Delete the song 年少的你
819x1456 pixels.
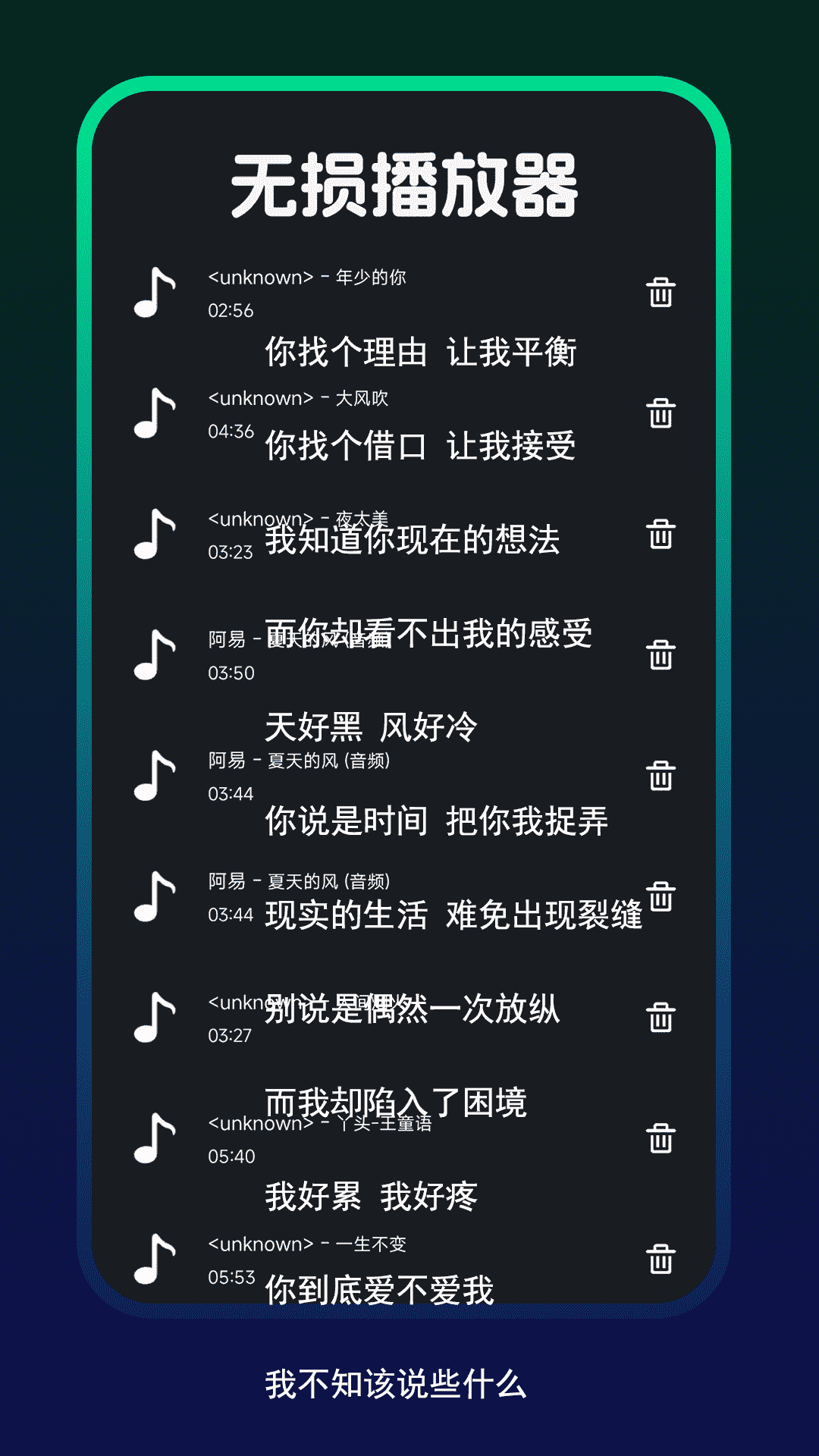[x=660, y=292]
